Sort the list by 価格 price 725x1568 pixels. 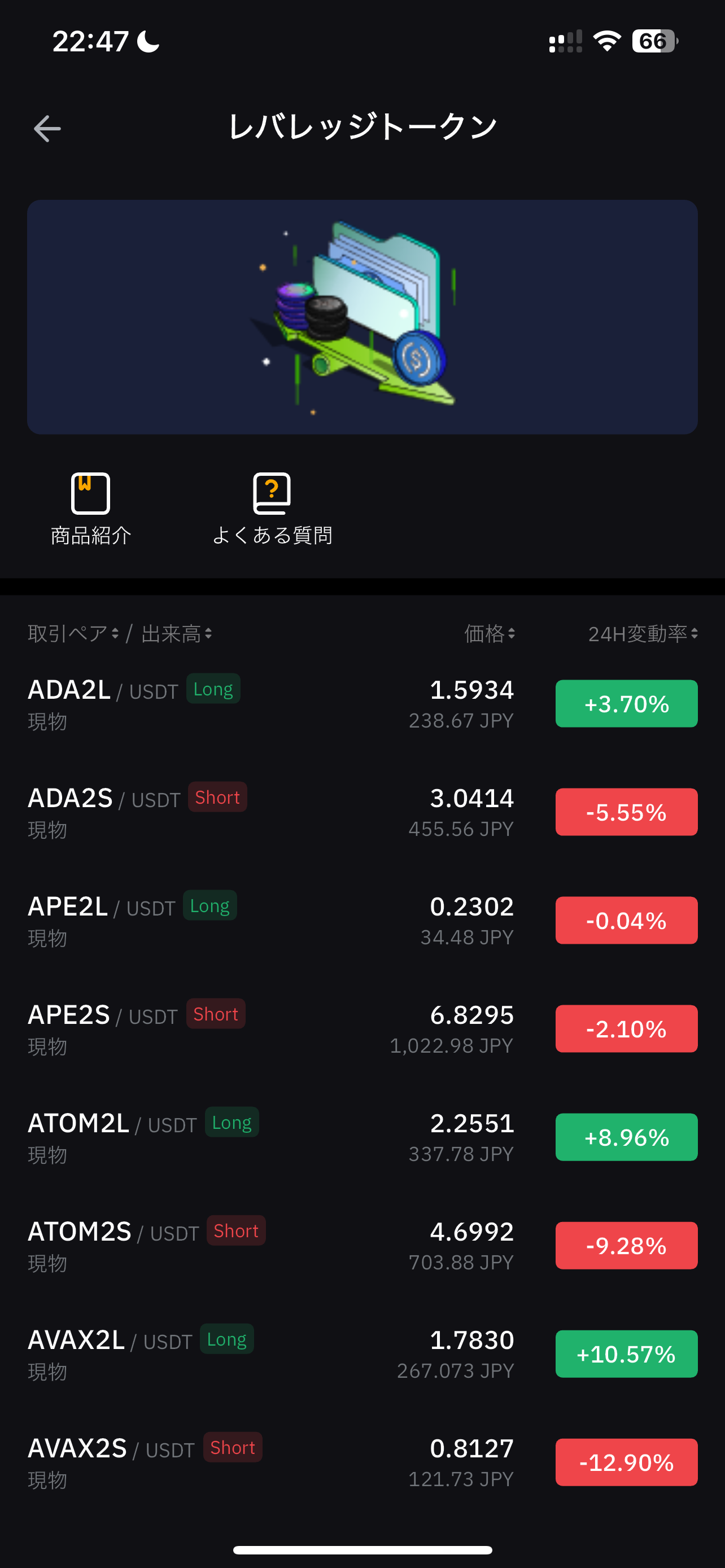coord(490,634)
